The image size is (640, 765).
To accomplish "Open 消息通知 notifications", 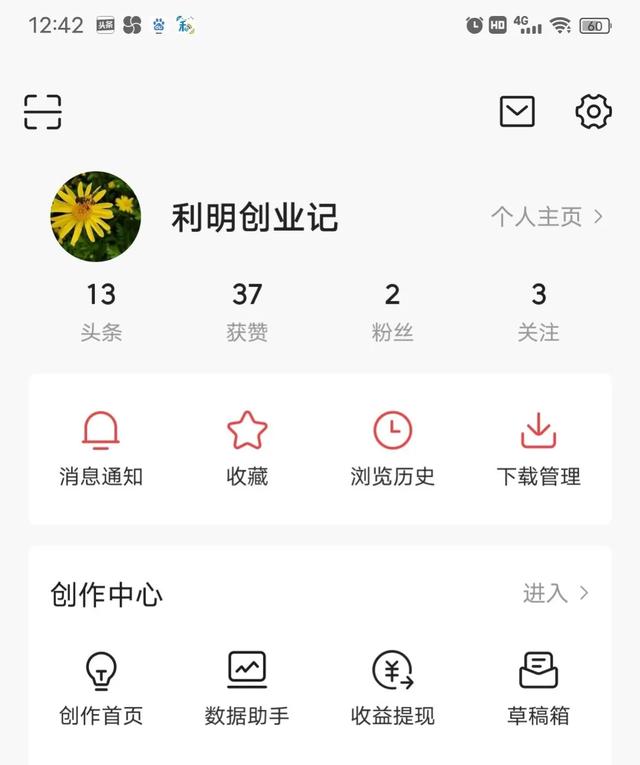I will coord(101,449).
